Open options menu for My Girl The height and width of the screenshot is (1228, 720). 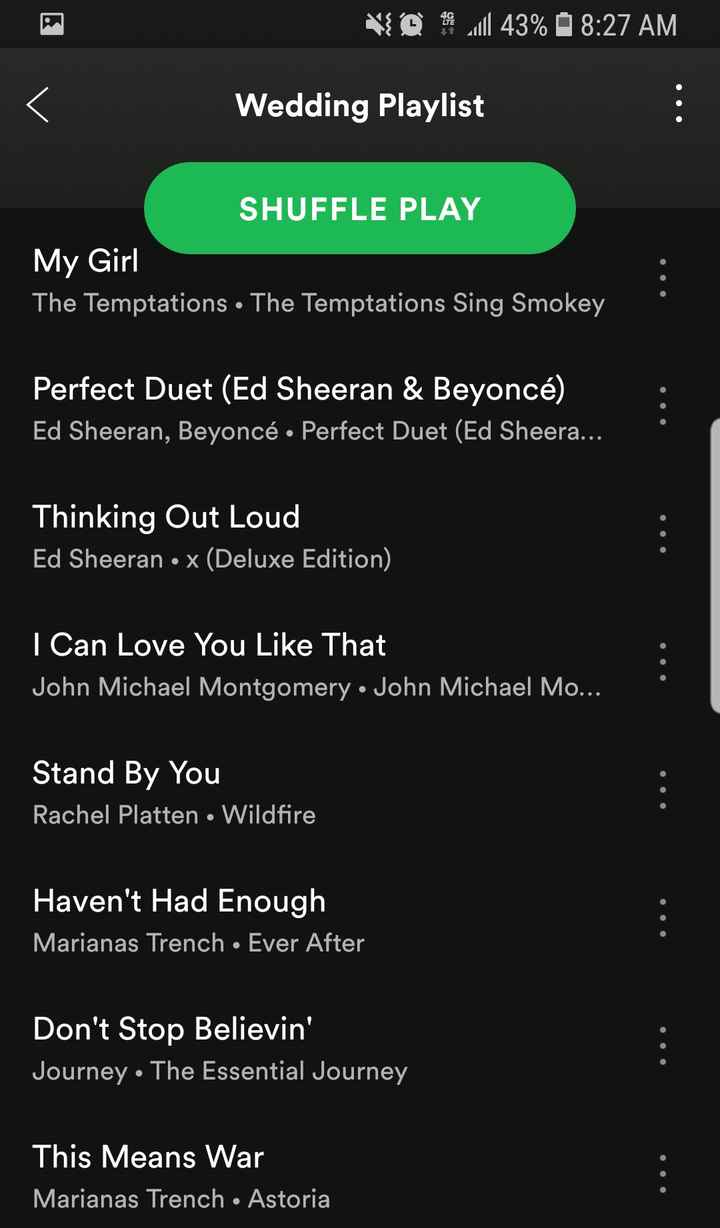662,277
